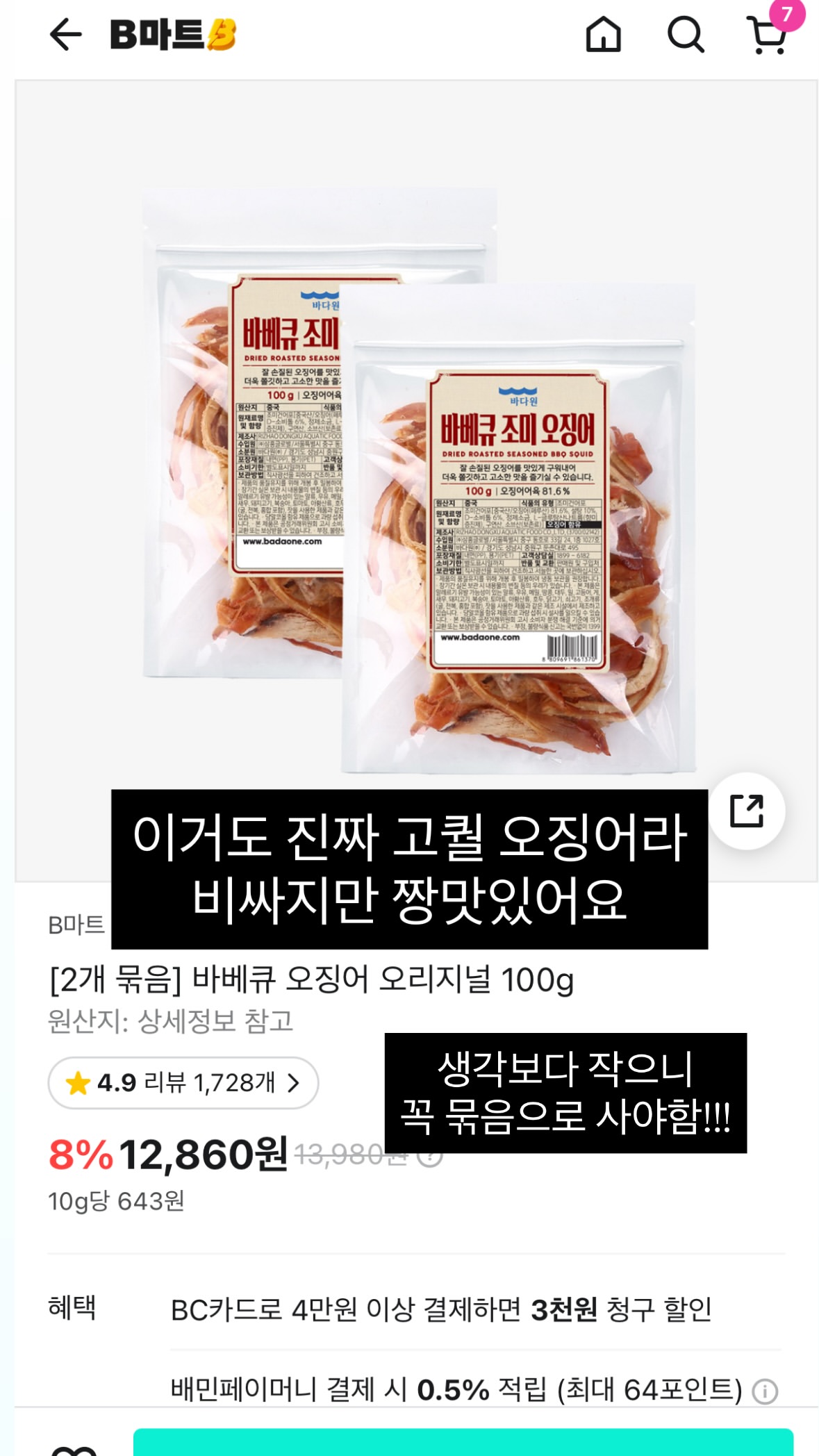Open the product photo of 바베큐 조미 오징어
819x1456 pixels.
417,479
